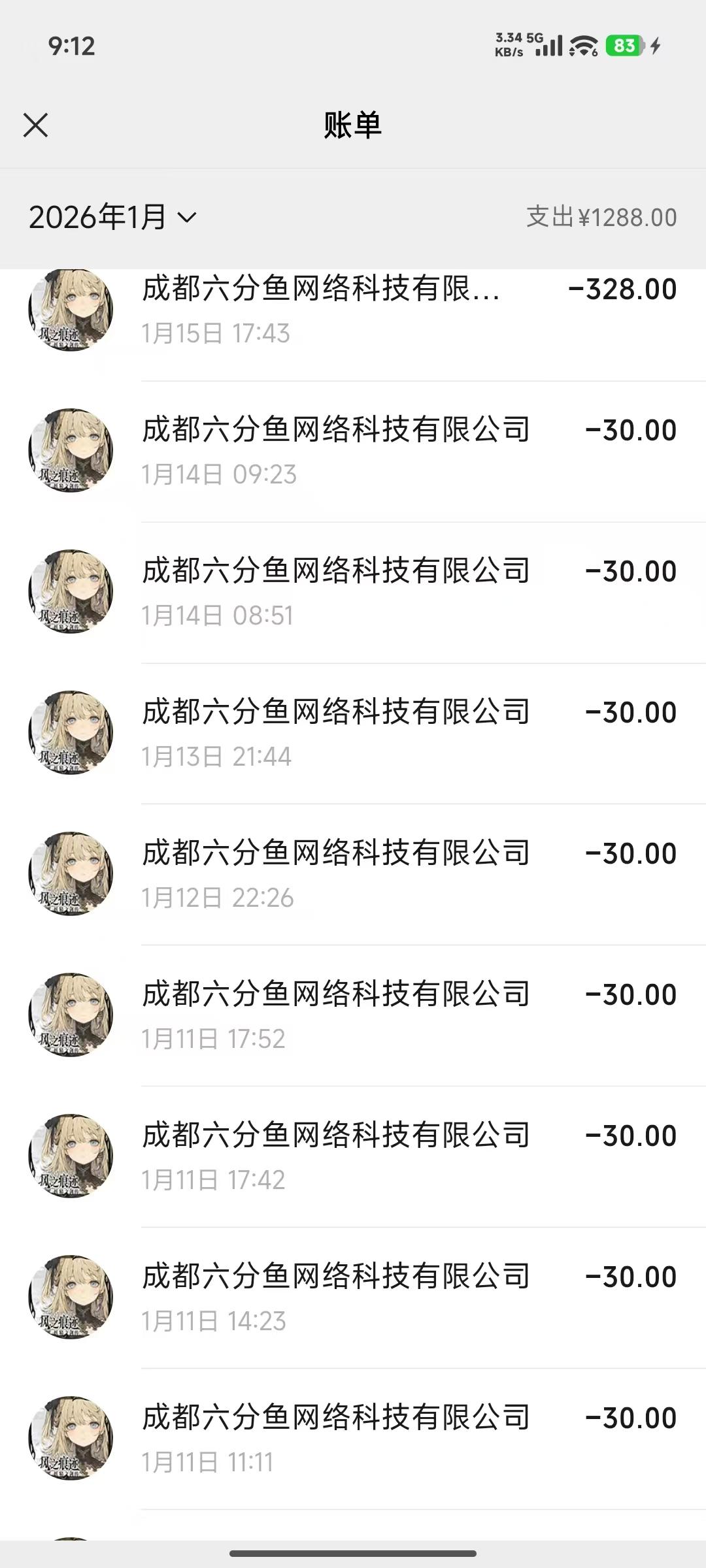View the 1月11日 17:52 payment
The image size is (706, 1568).
click(353, 1015)
